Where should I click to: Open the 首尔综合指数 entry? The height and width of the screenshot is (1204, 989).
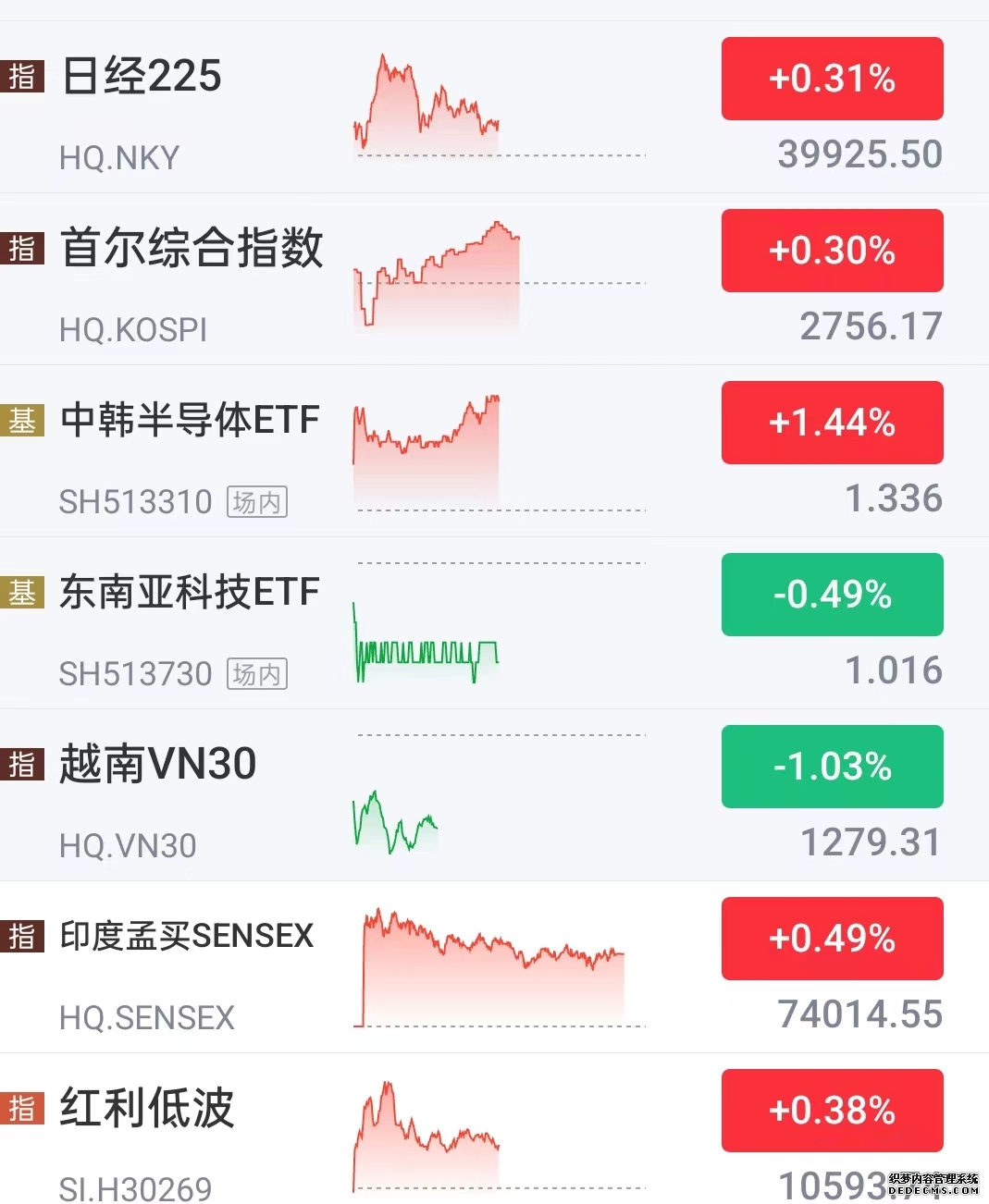191,250
